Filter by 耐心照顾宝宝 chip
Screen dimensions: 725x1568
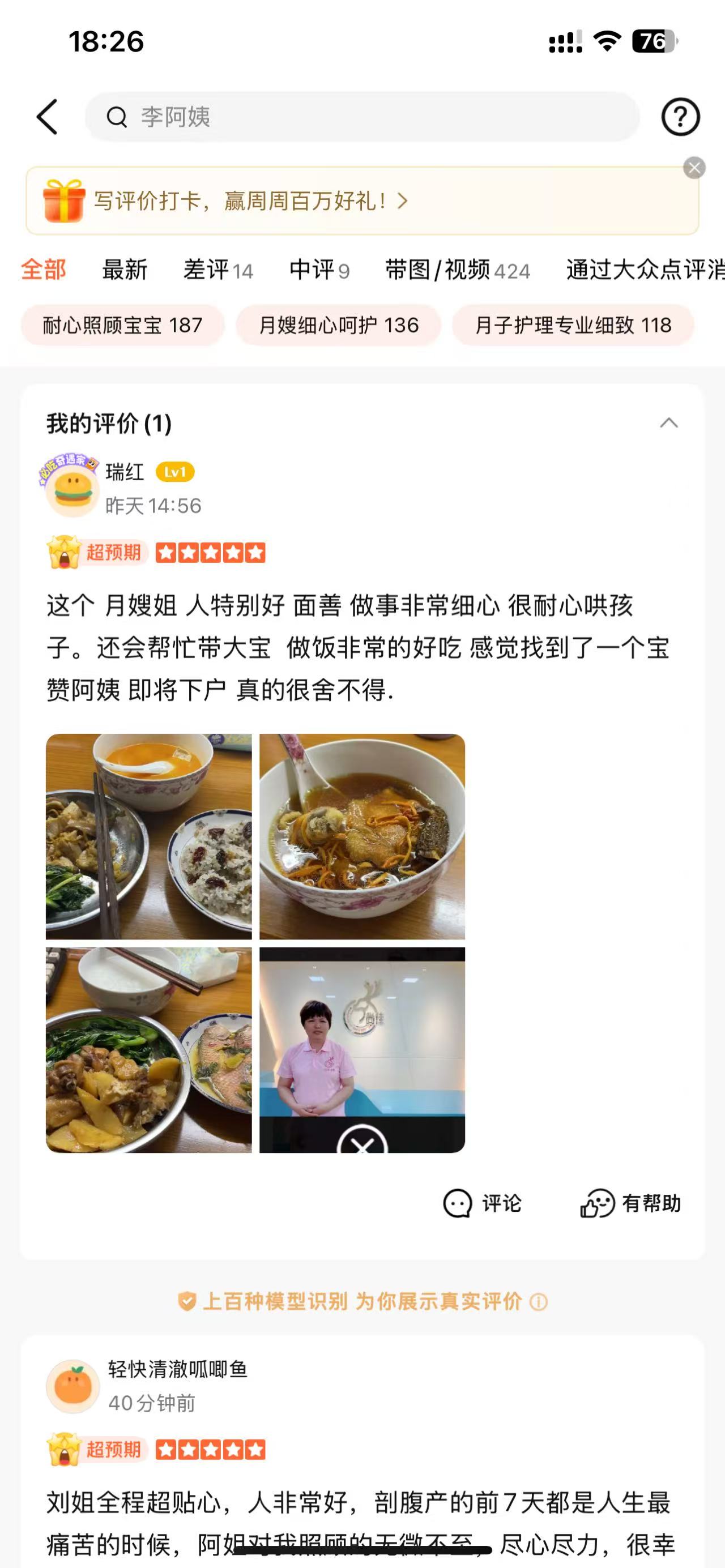pos(122,325)
